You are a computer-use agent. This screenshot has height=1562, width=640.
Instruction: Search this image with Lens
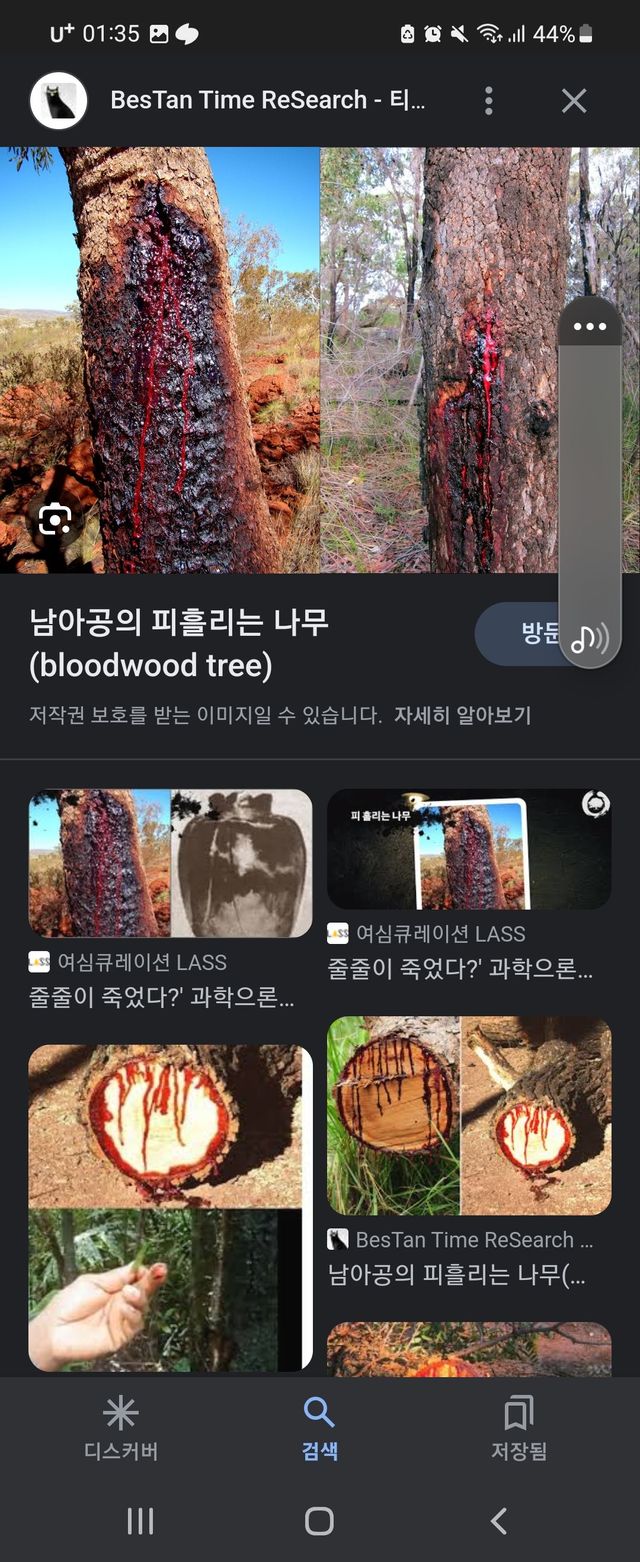[x=55, y=519]
